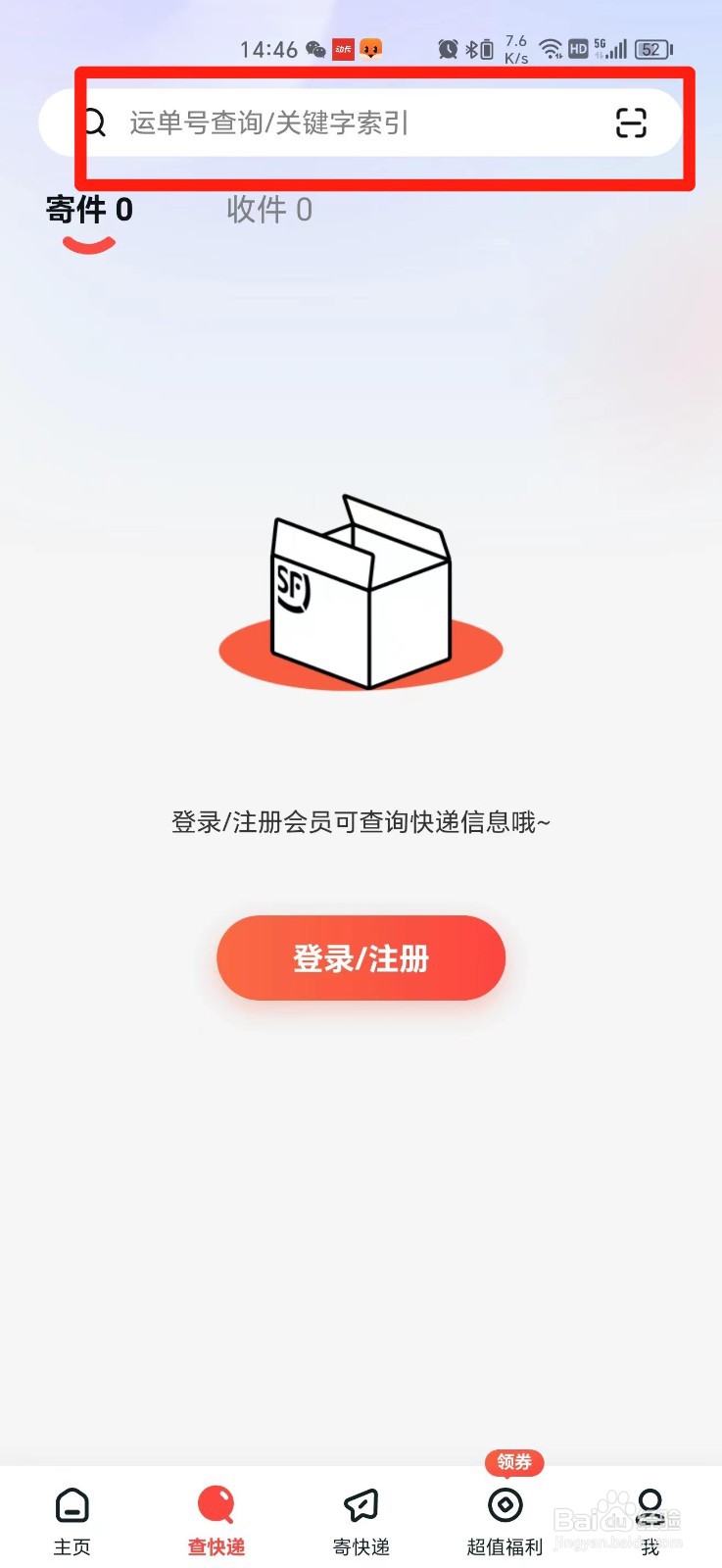Open the 主页 home icon
Image resolution: width=722 pixels, height=1568 pixels.
(72, 1506)
